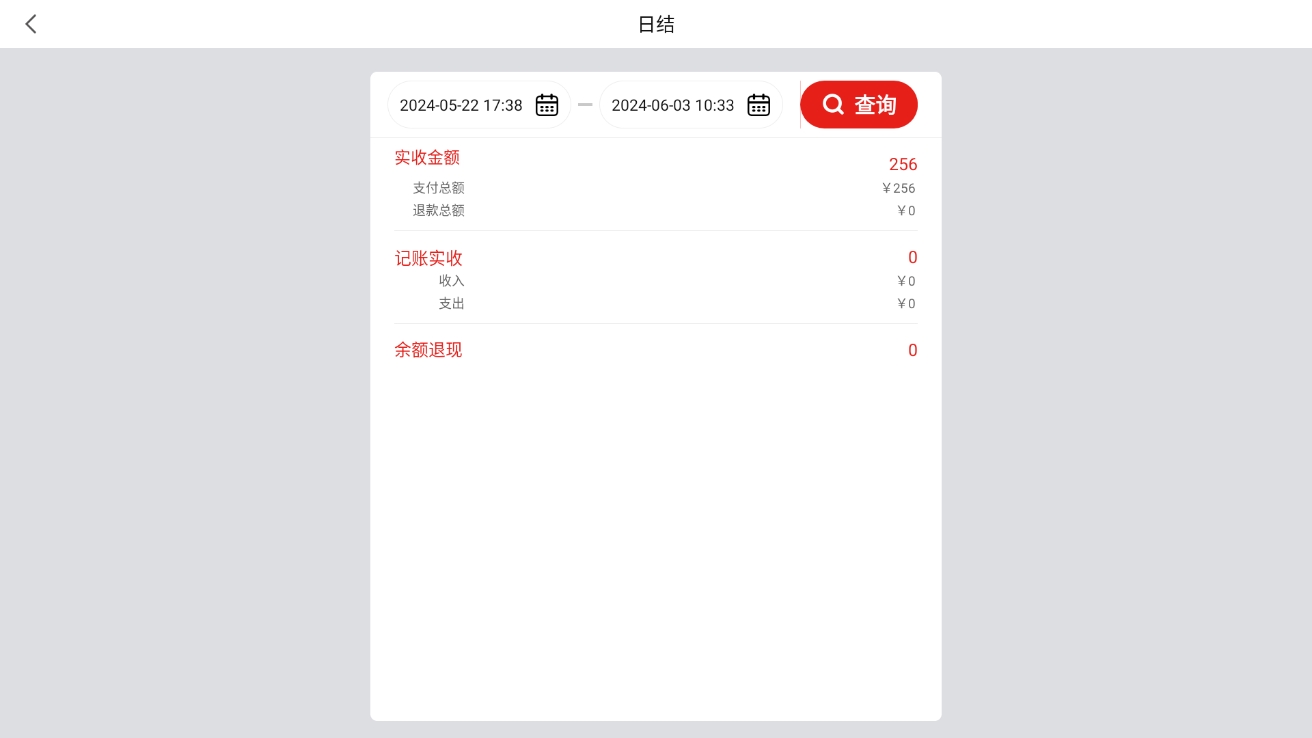Go back from the 日结 screen
1312x738 pixels.
point(31,24)
